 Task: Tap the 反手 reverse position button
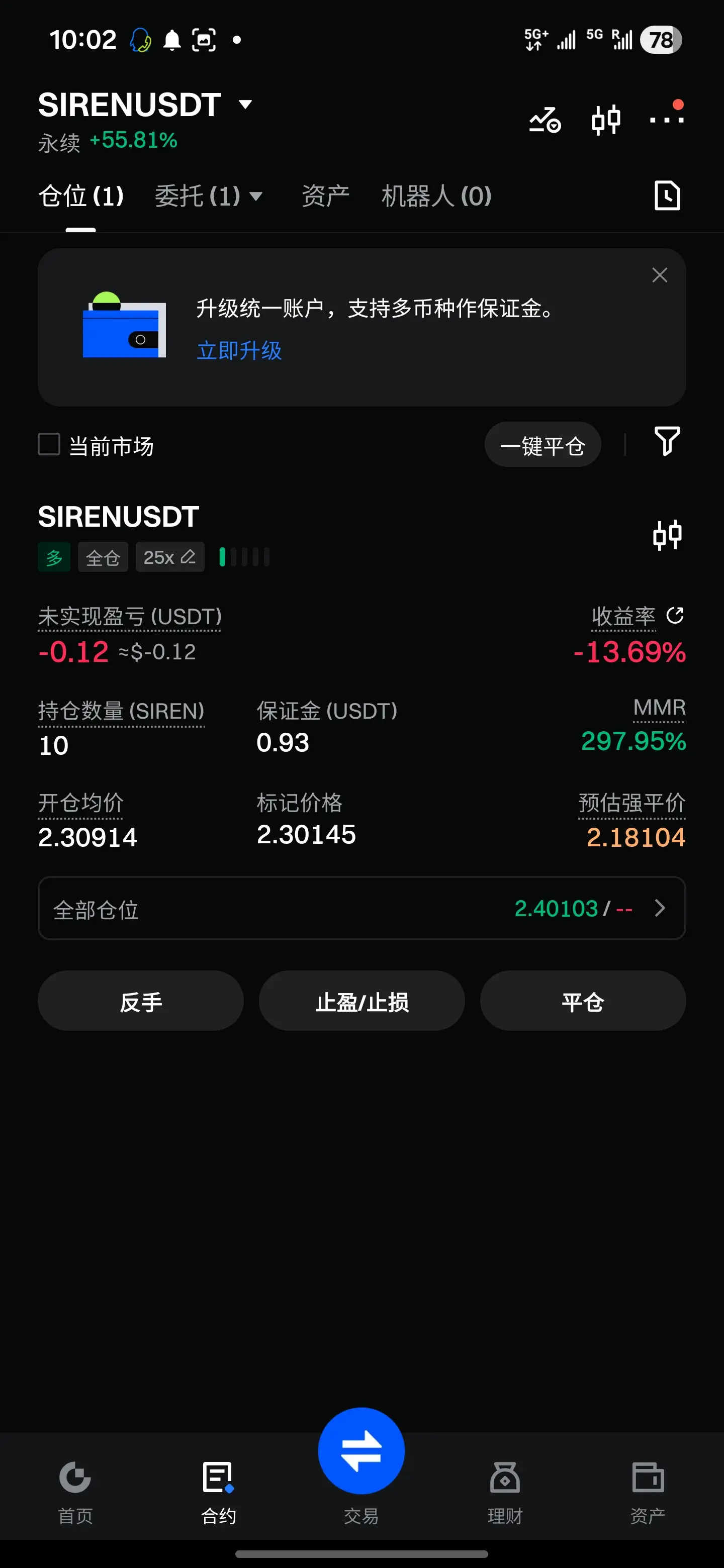coord(141,1001)
